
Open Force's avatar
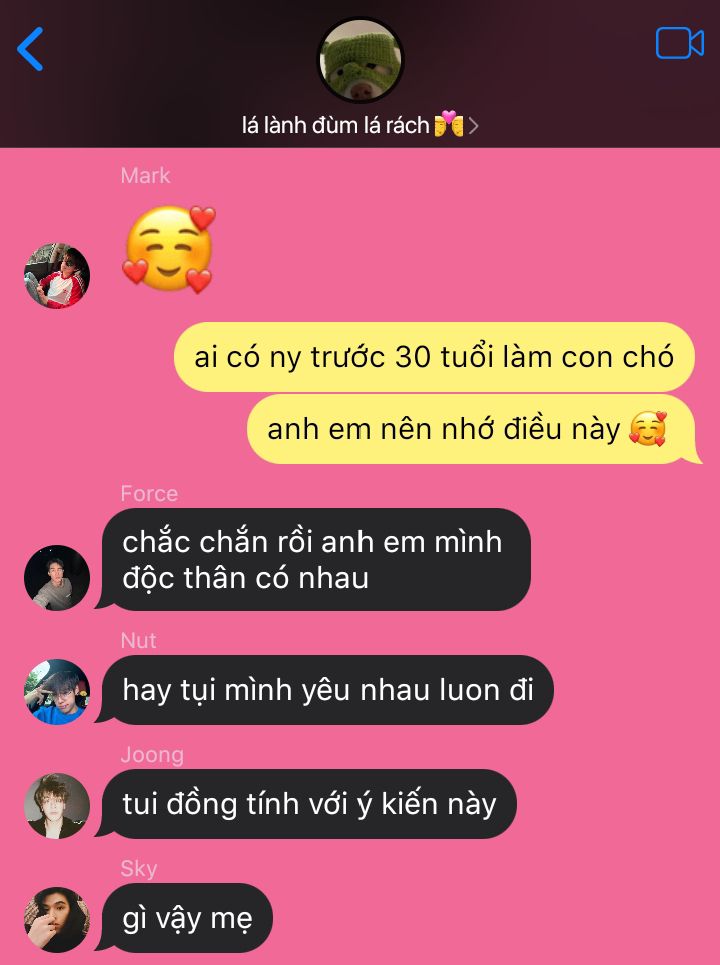57,577
